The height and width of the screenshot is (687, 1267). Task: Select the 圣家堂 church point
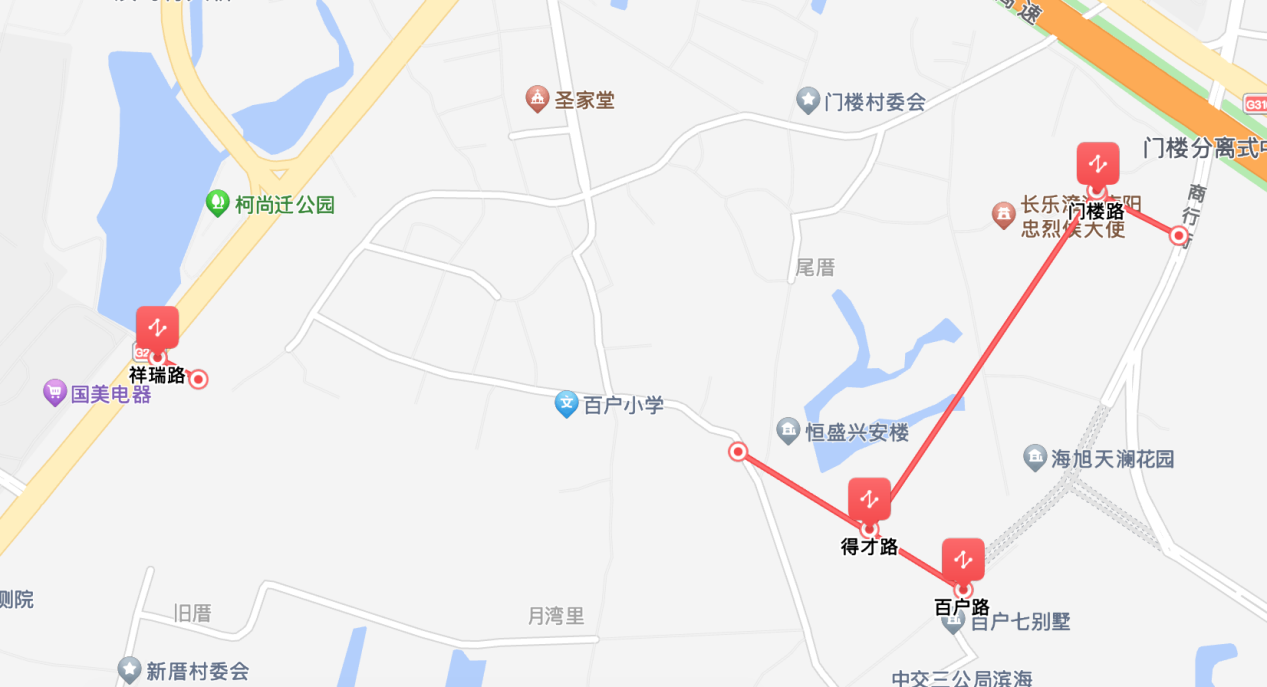[538, 99]
